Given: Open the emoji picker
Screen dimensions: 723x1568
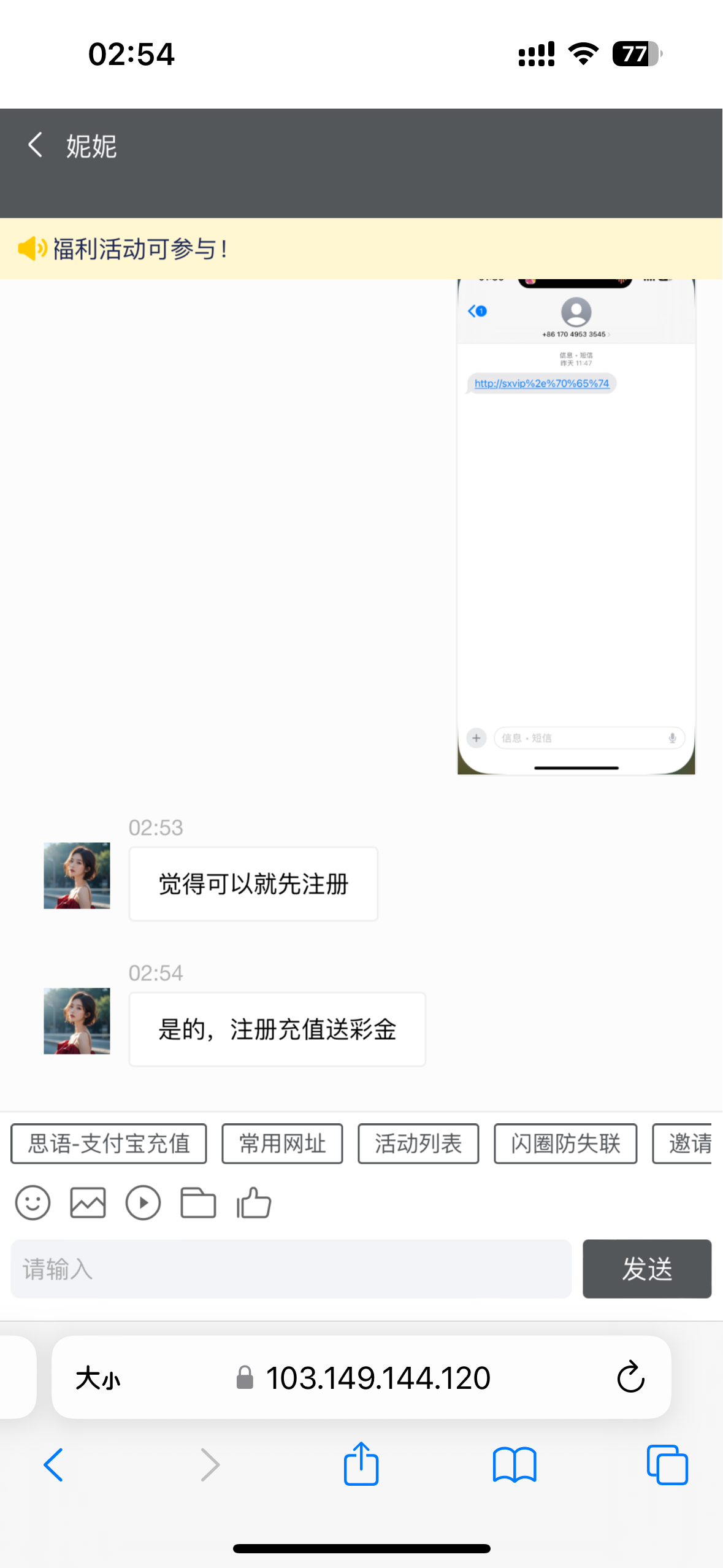Looking at the screenshot, I should [x=33, y=1202].
